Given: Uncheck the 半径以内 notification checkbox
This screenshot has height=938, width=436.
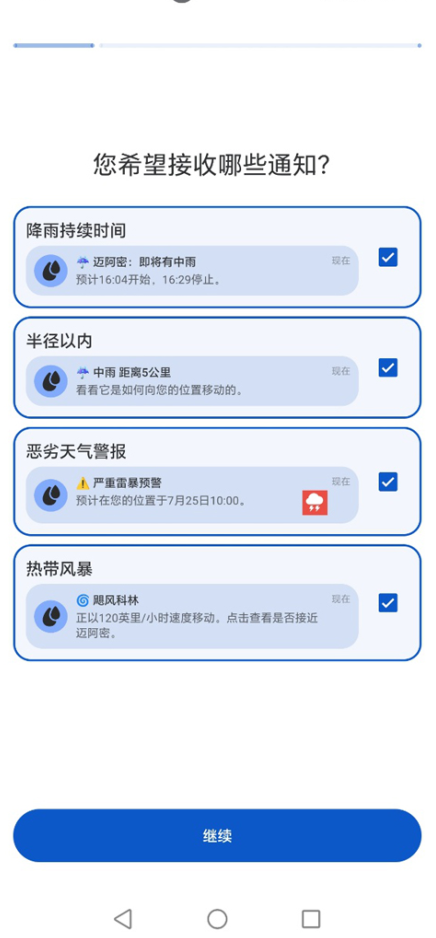Looking at the screenshot, I should [388, 368].
